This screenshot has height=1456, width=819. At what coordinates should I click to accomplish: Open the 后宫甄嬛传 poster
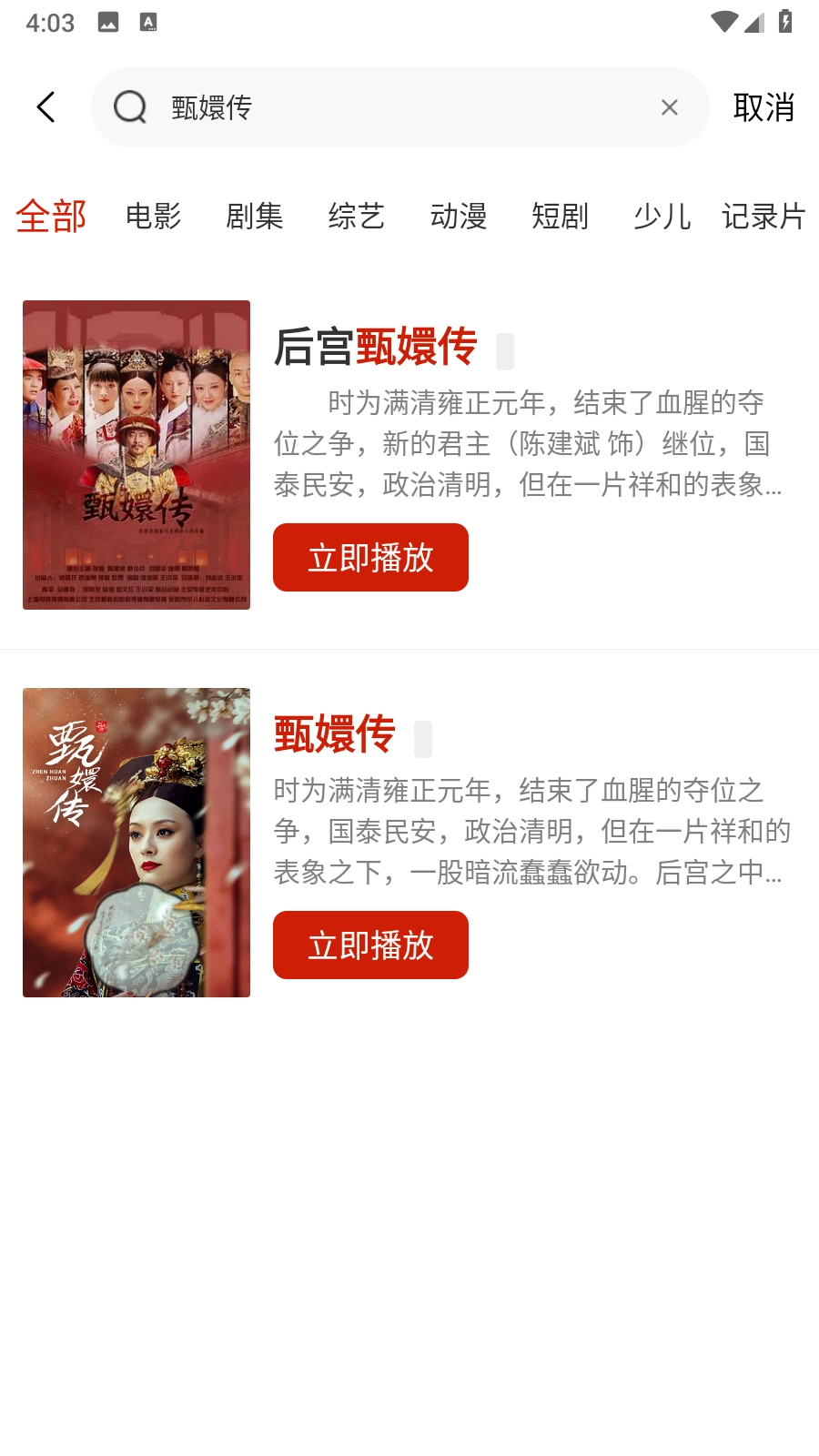click(136, 455)
